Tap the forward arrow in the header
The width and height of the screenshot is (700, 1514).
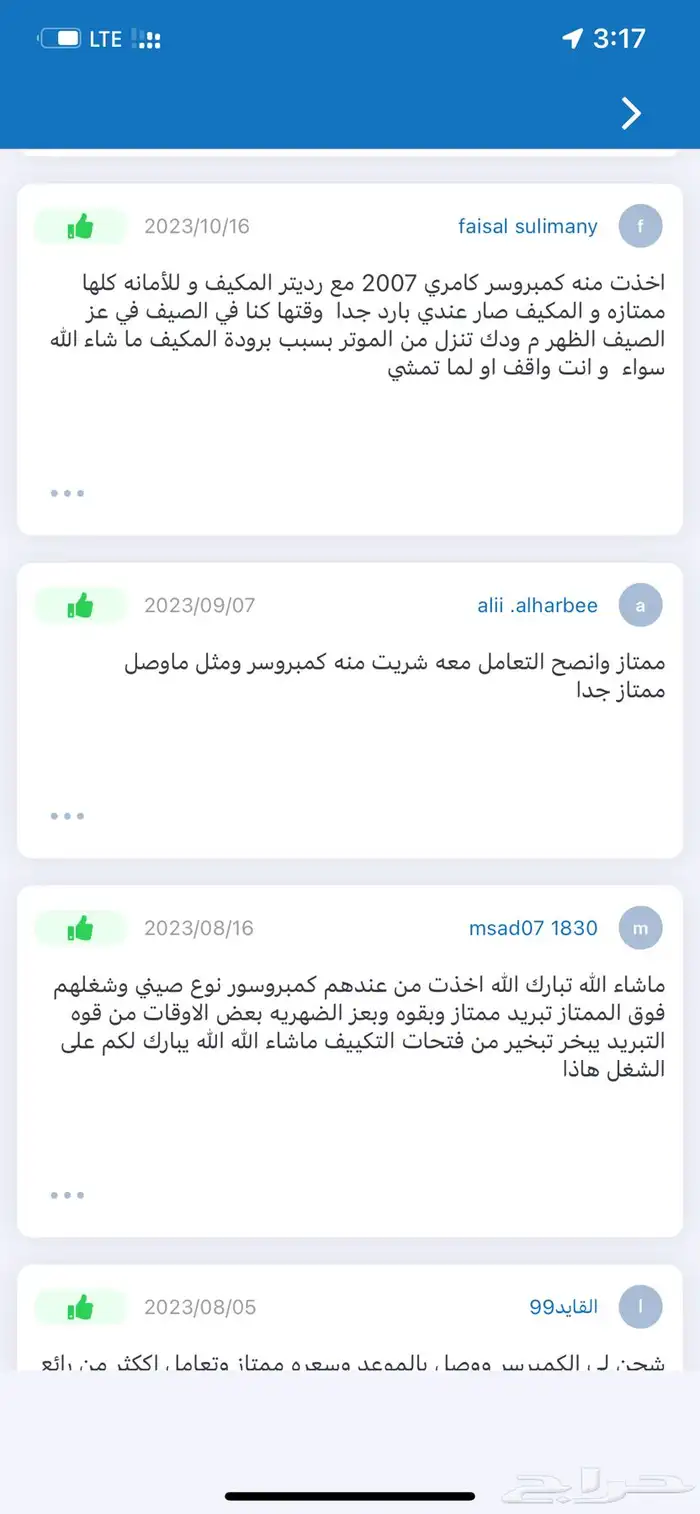point(631,114)
